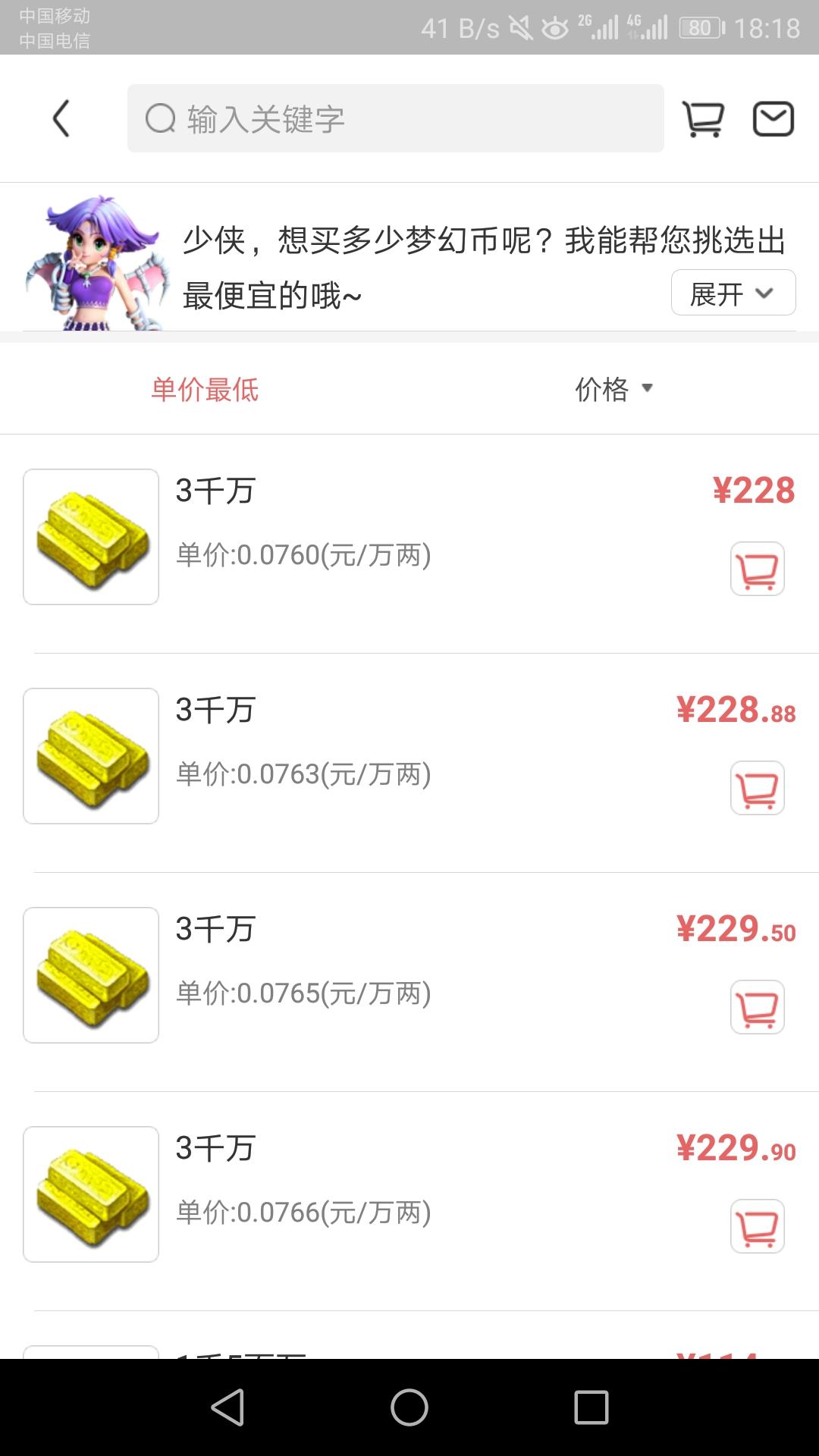Select the 单价最低 sort tab
819x1456 pixels.
tap(205, 390)
